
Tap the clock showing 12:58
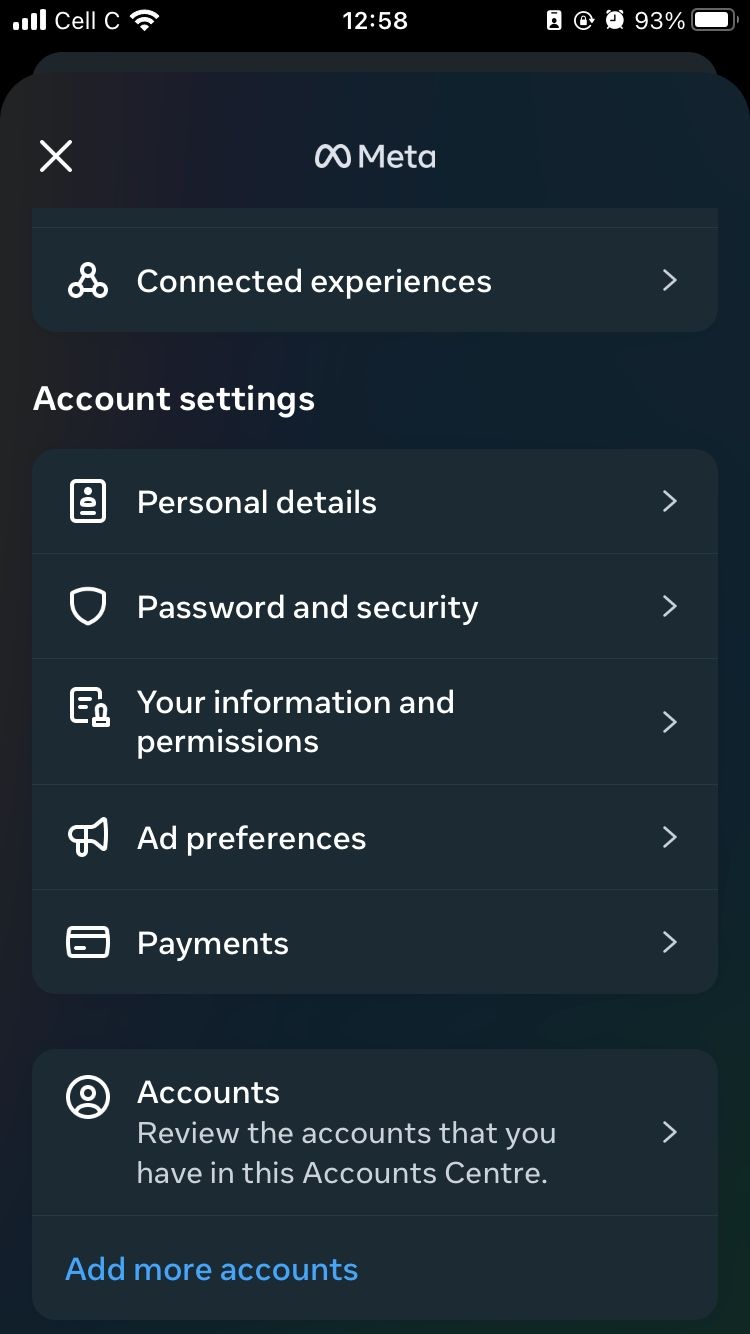point(375,20)
